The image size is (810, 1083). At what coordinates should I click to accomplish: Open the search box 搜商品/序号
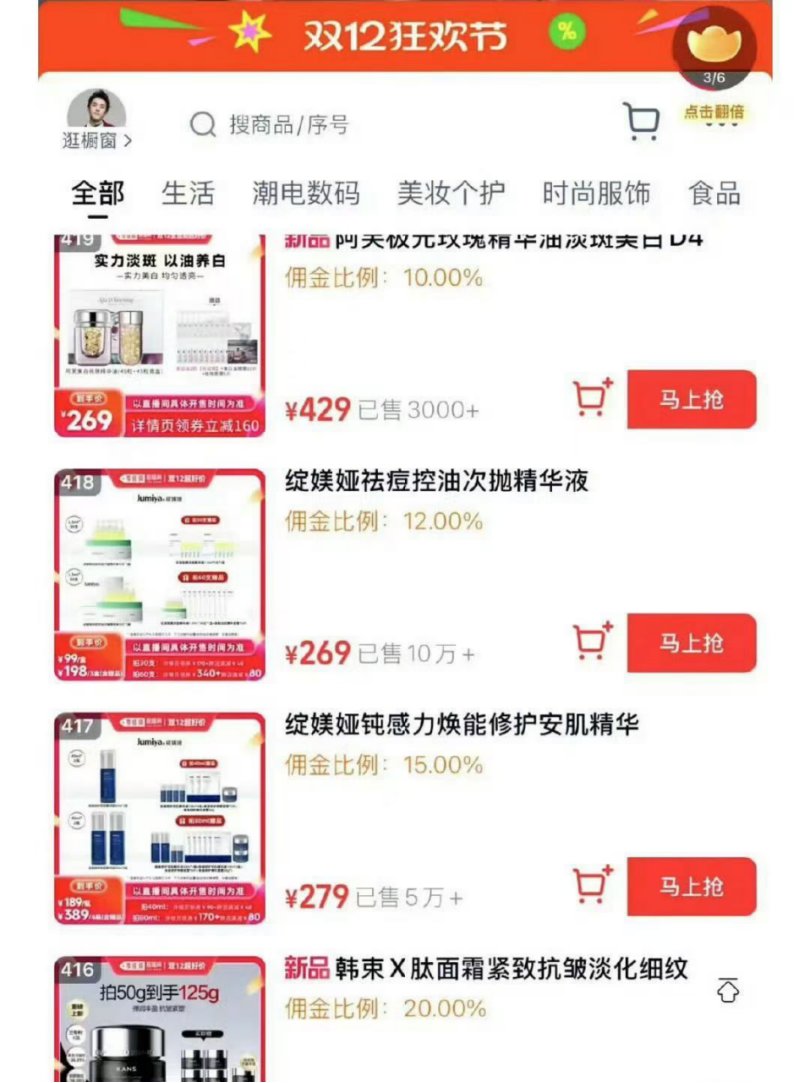pos(288,125)
